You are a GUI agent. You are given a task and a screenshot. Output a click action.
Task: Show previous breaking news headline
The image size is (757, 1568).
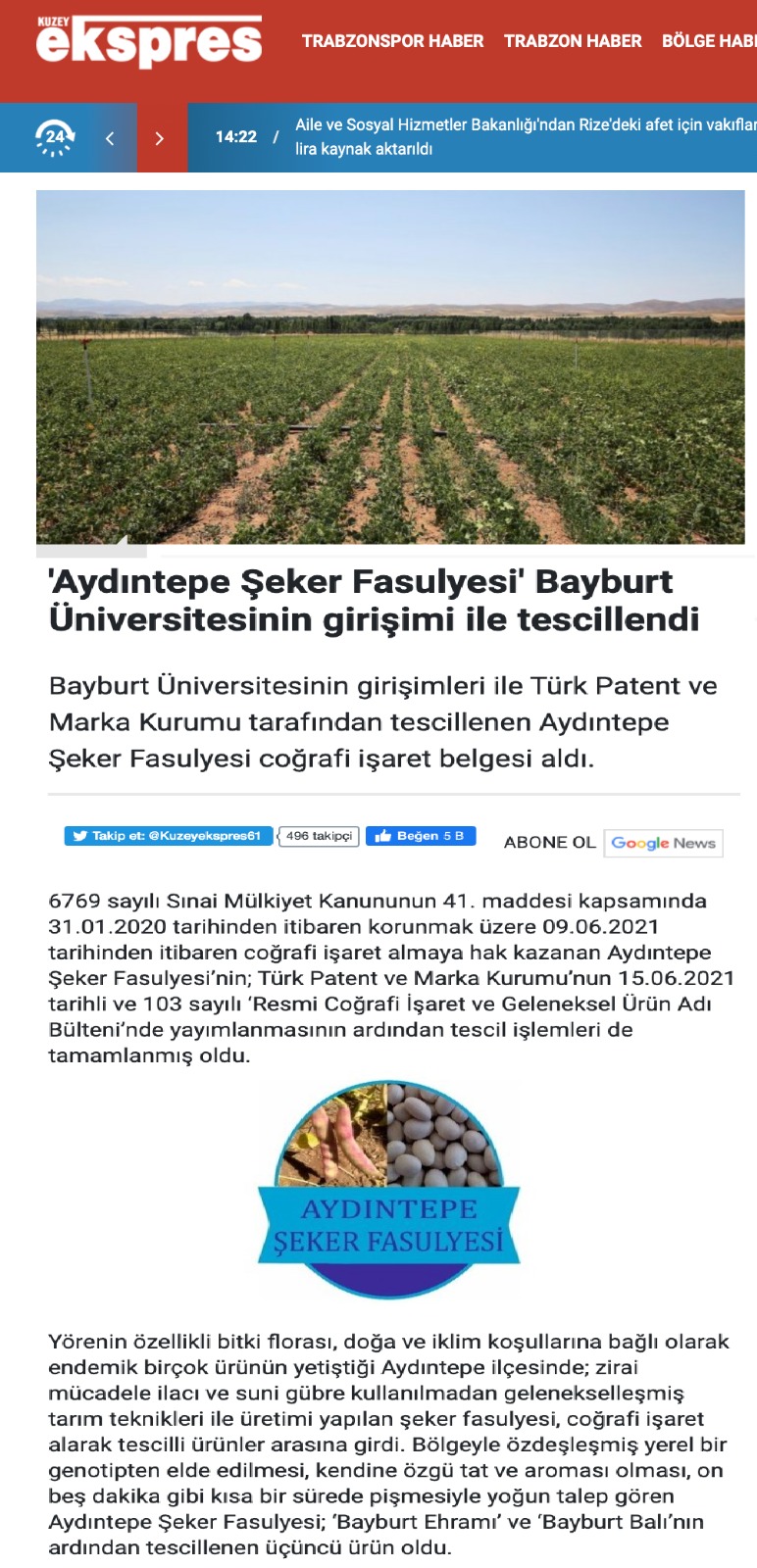coord(110,138)
